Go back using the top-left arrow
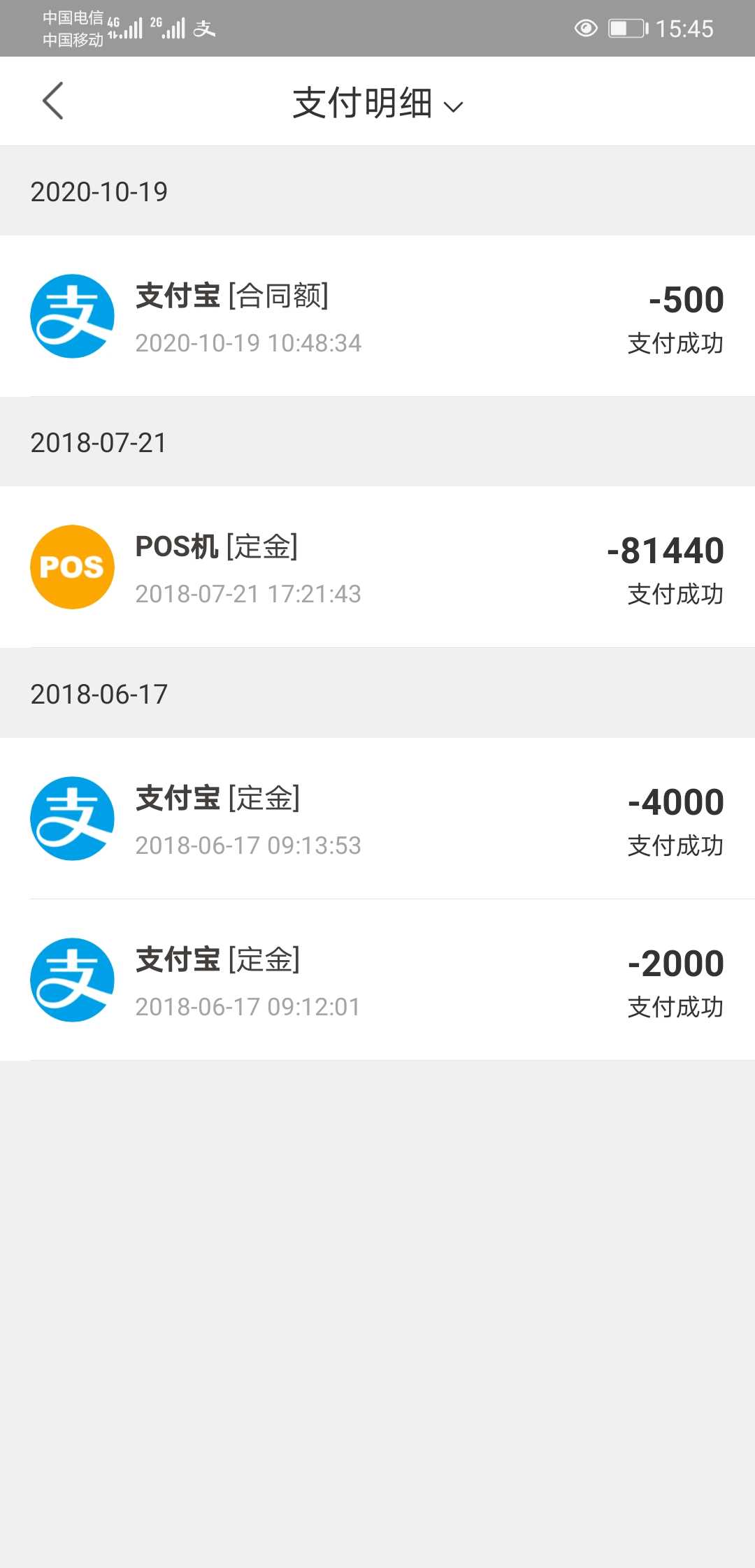The image size is (755, 1568). click(x=53, y=101)
